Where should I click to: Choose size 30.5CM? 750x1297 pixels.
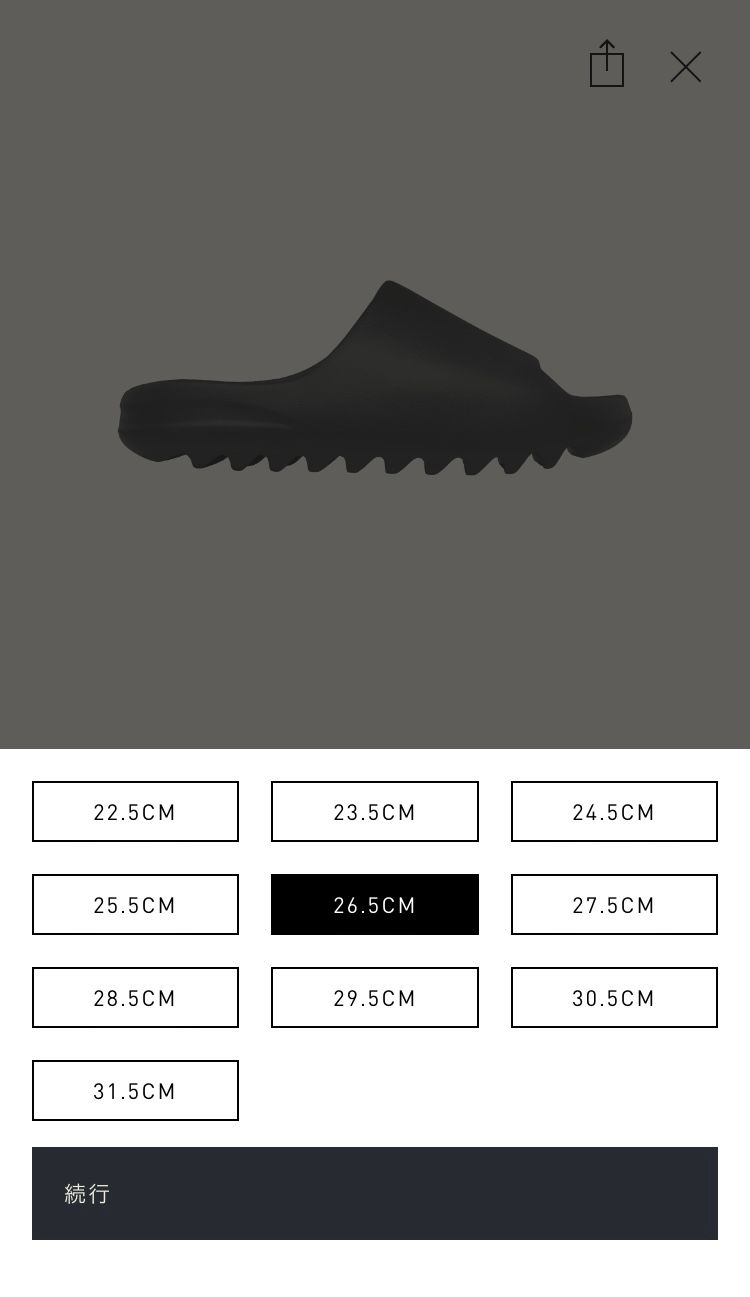click(614, 997)
